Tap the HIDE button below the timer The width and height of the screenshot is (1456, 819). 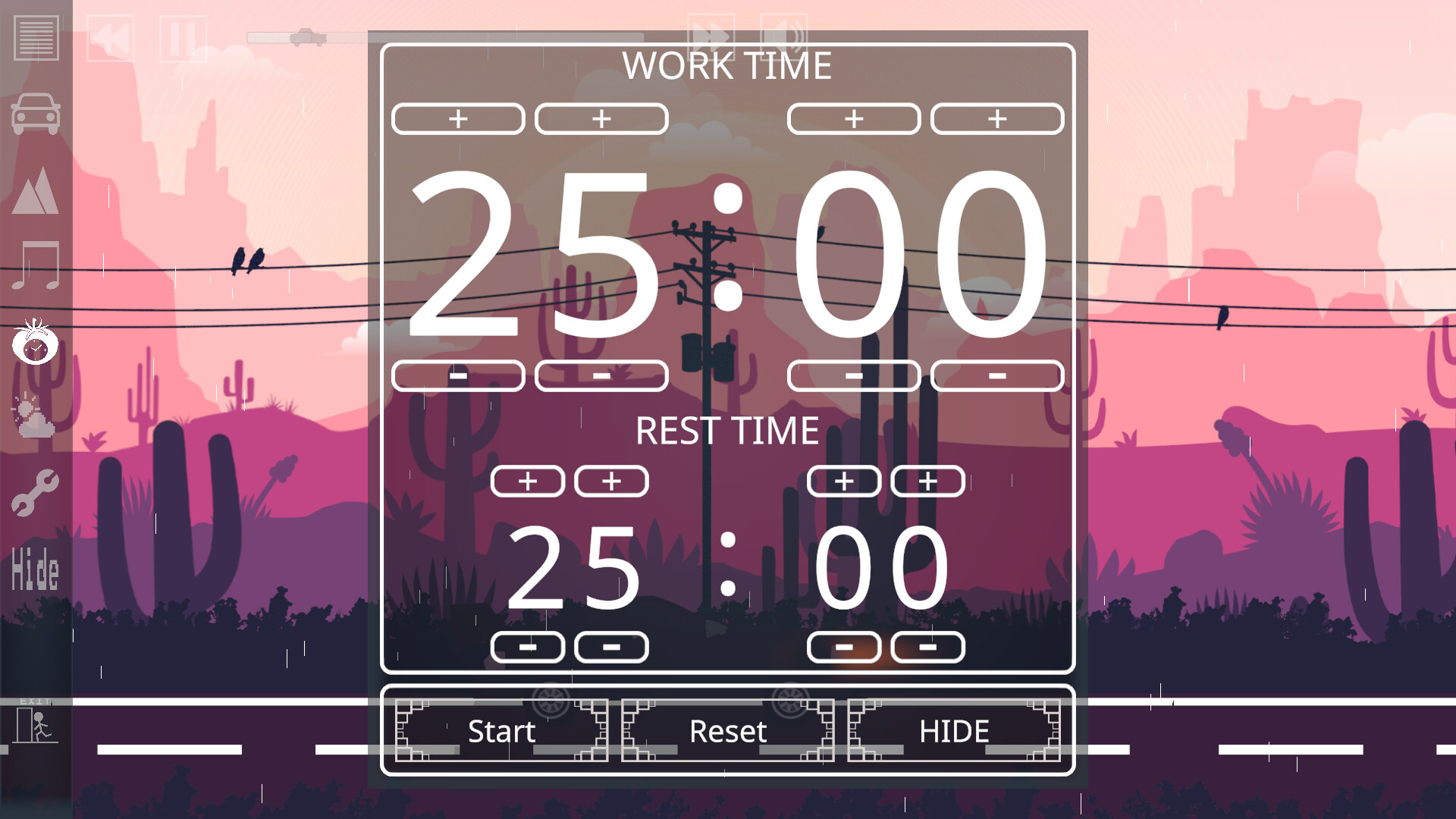pyautogui.click(x=953, y=731)
